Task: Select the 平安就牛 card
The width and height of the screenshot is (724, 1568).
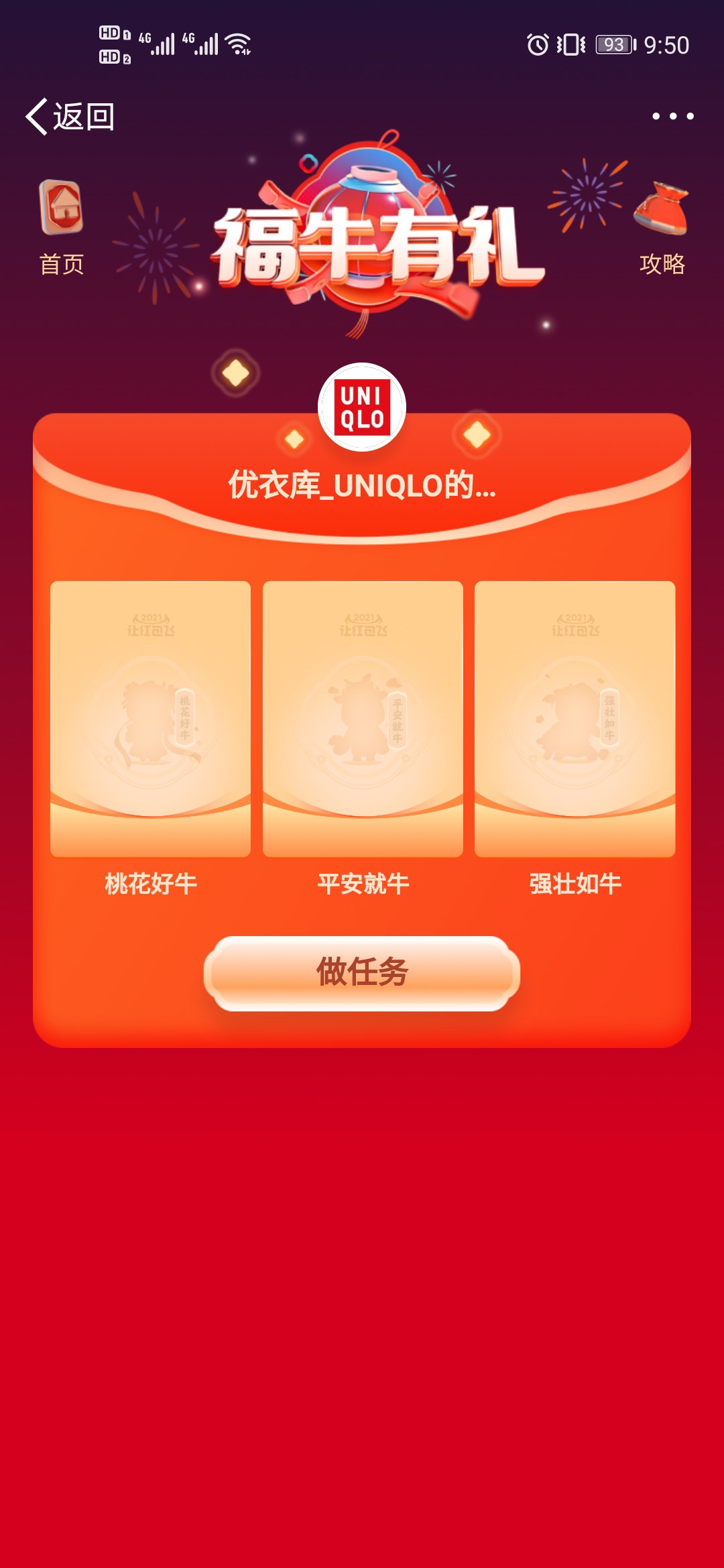Action: [363, 719]
